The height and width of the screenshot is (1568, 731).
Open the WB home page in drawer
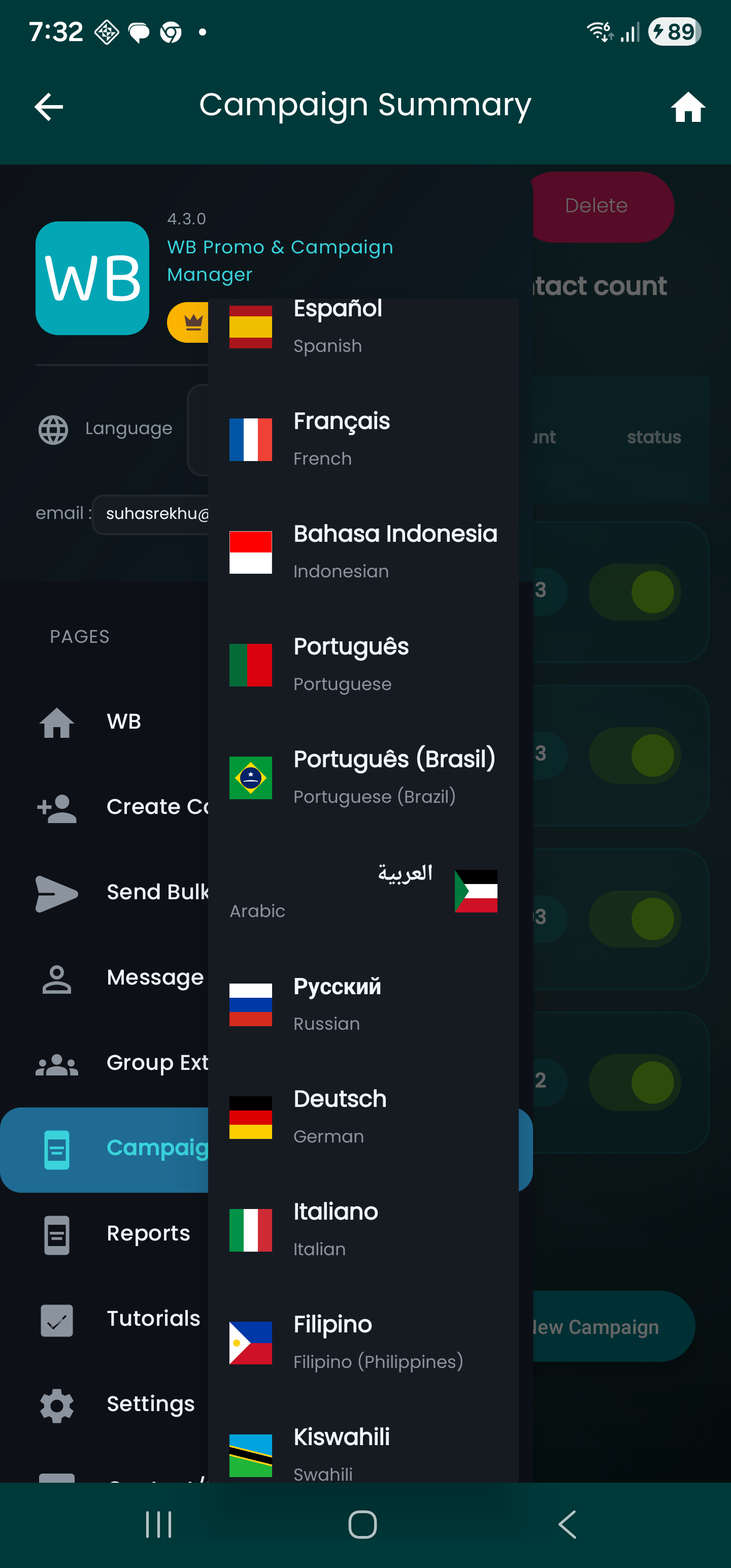click(x=122, y=722)
